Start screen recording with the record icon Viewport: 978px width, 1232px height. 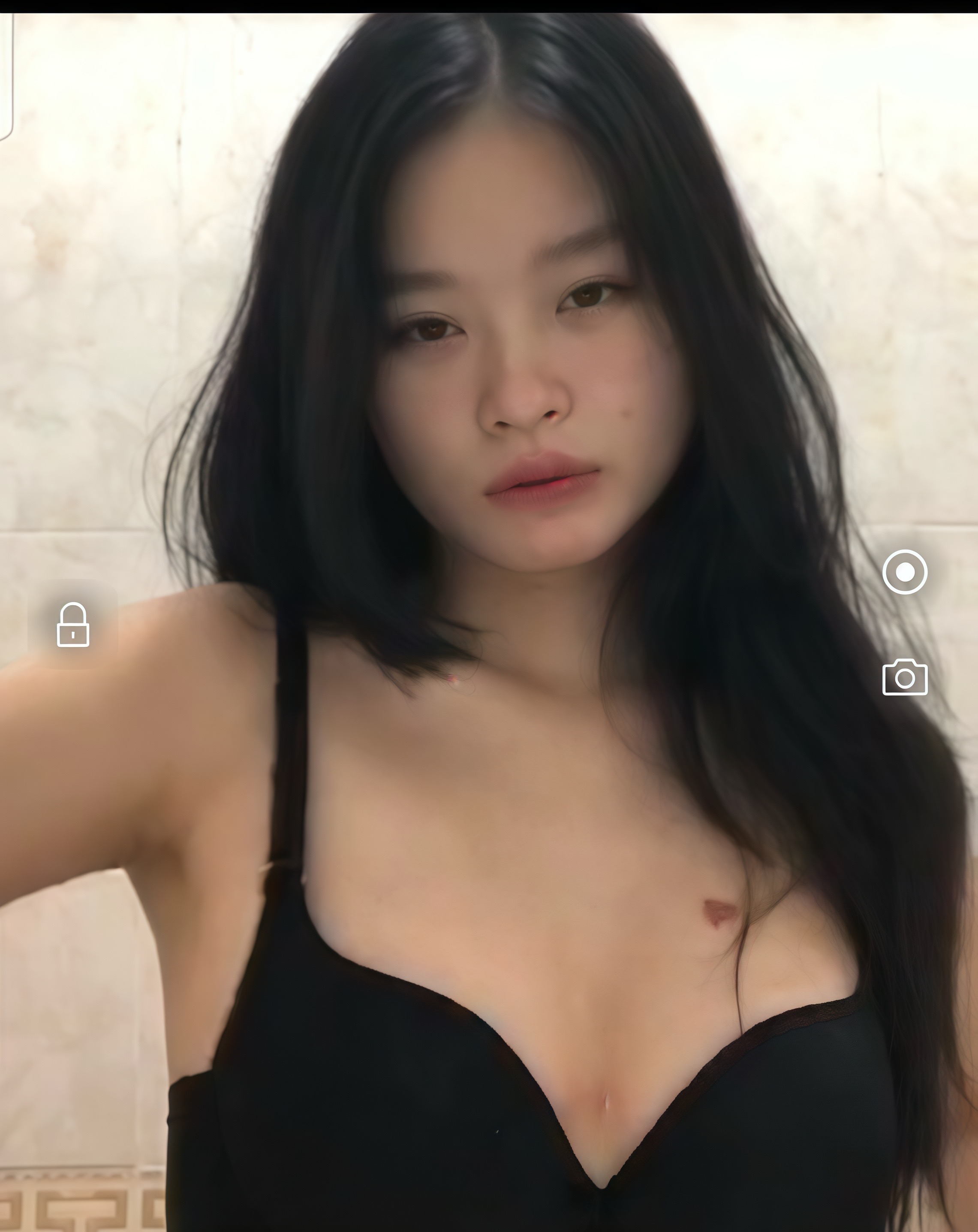(x=904, y=572)
